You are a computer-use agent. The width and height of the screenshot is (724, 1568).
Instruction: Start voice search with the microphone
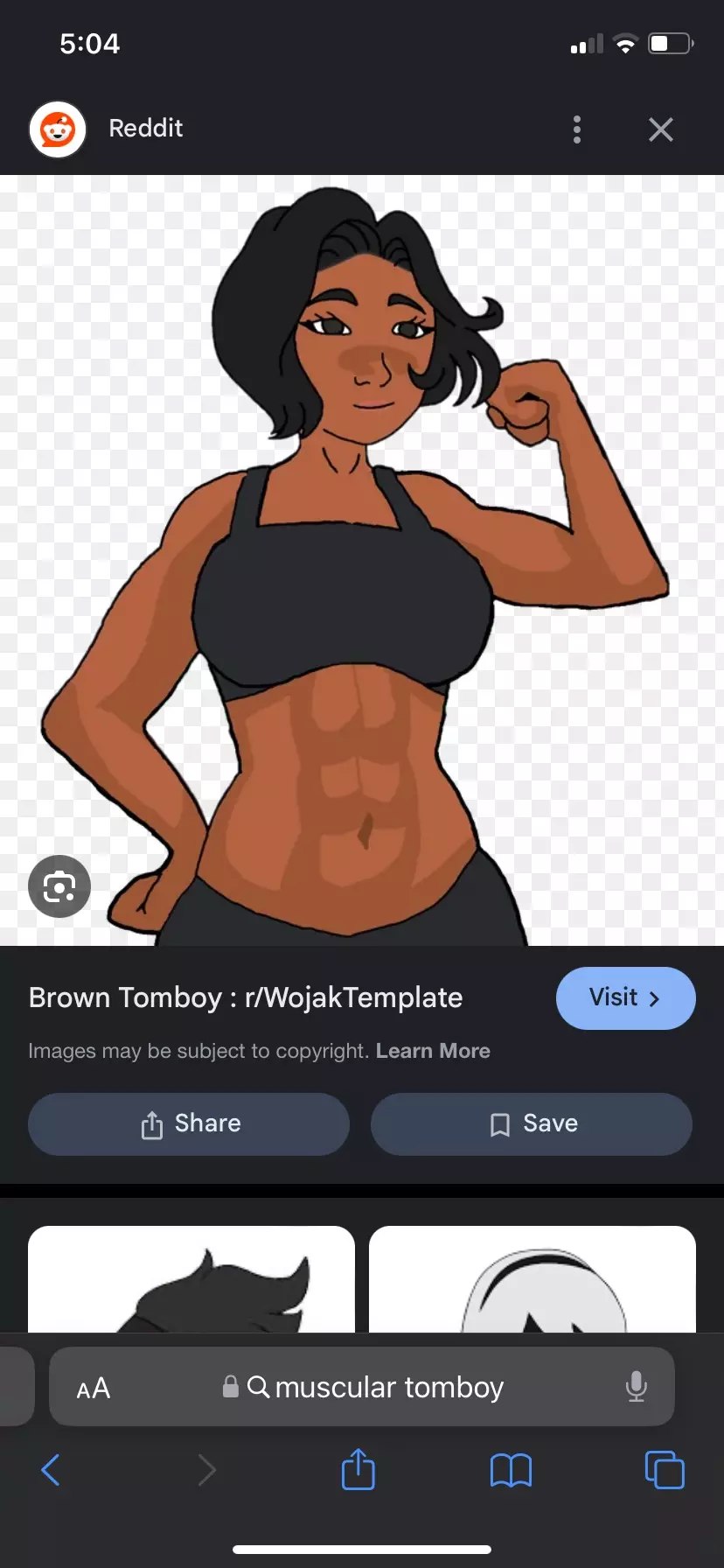pyautogui.click(x=637, y=1387)
